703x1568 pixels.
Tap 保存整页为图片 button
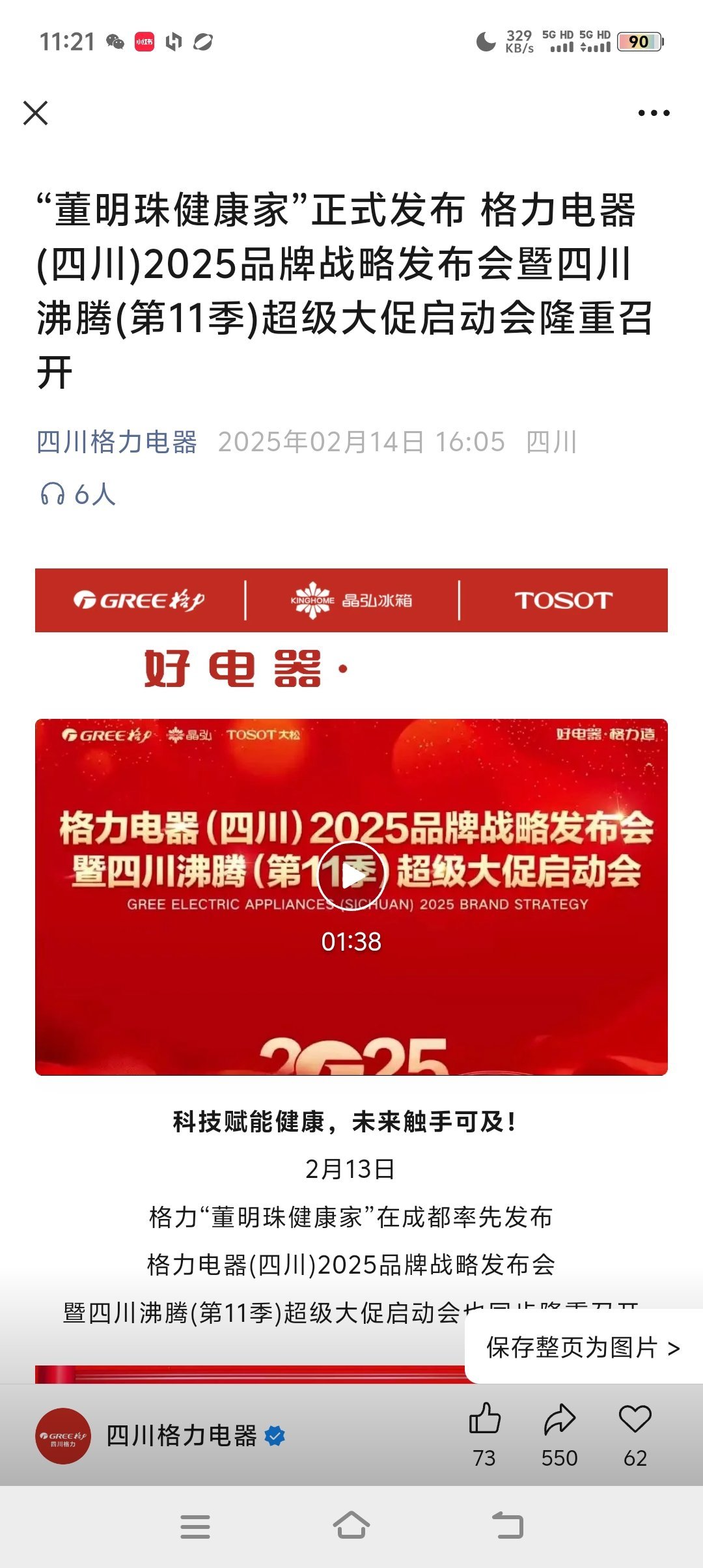pos(583,1347)
